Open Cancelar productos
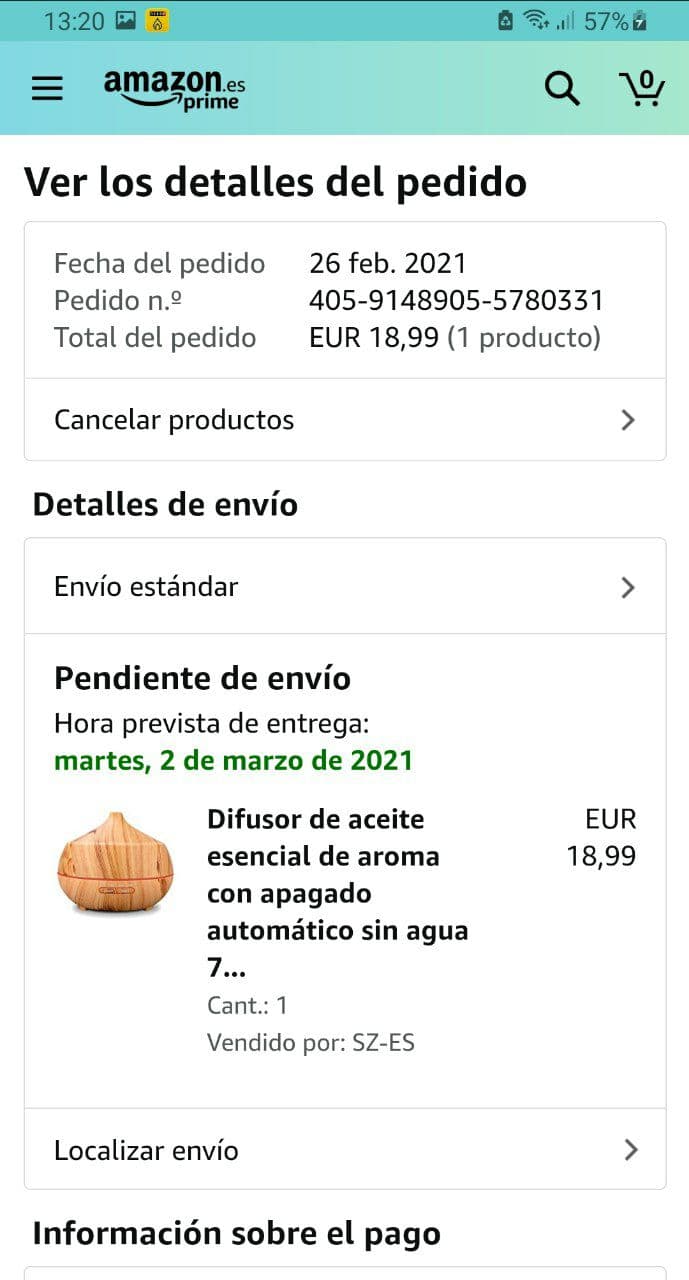This screenshot has height=1280, width=689. 345,420
